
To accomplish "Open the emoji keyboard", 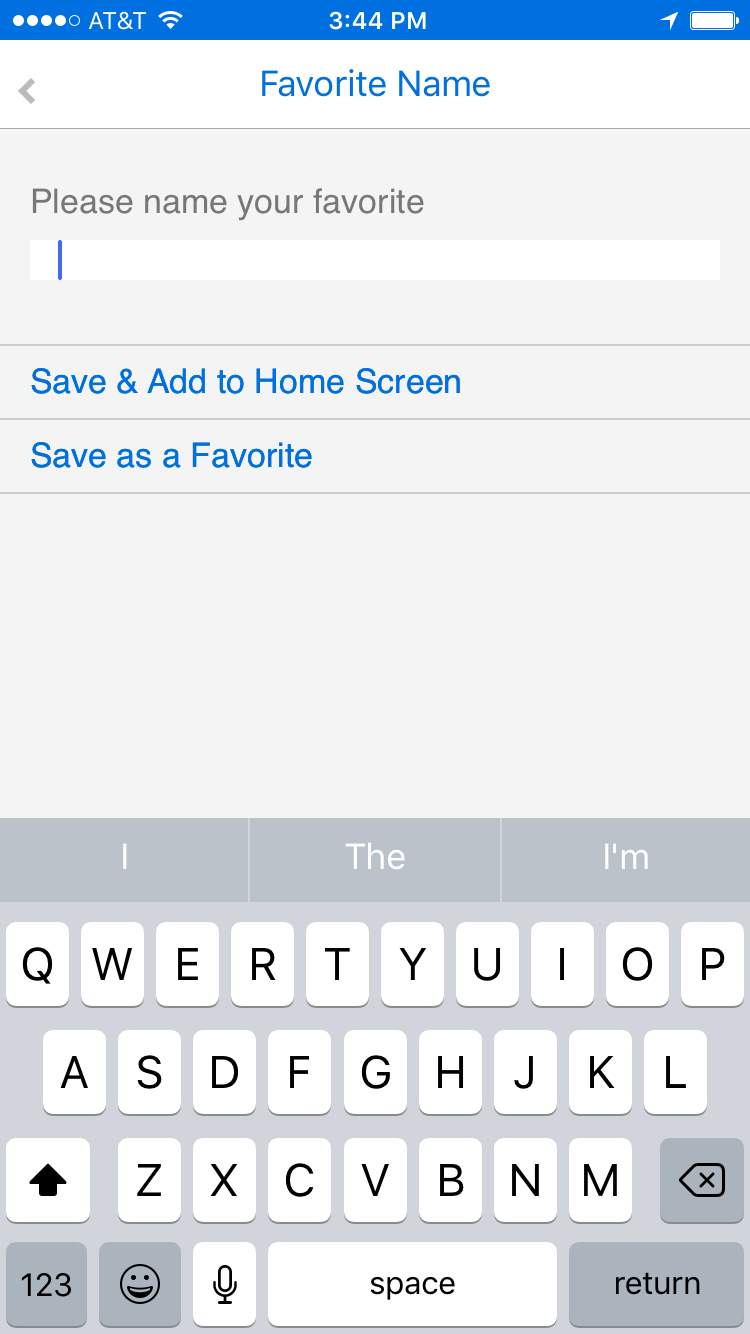I will pos(140,1283).
